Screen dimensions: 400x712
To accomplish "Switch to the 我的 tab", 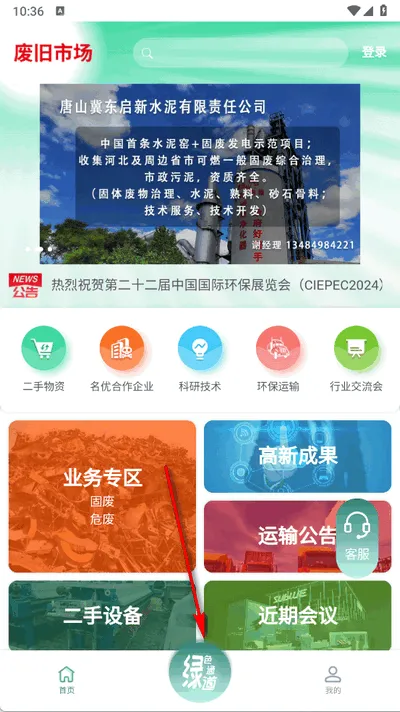I will pos(333,680).
